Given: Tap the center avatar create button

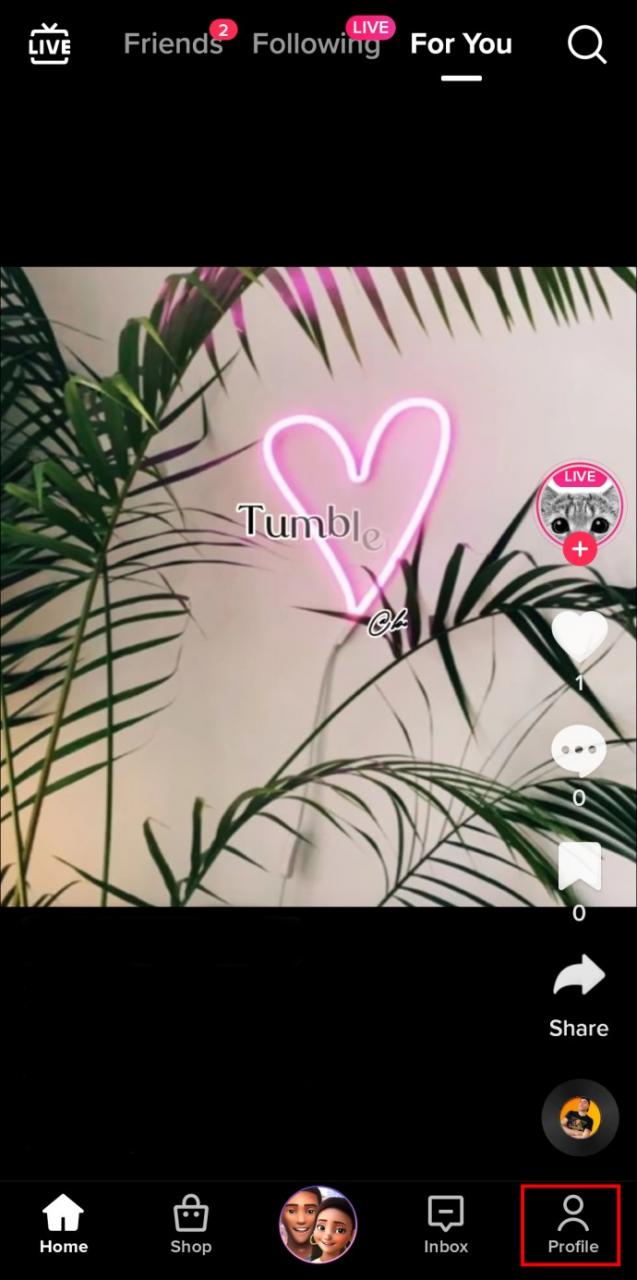Looking at the screenshot, I should pos(318,1224).
